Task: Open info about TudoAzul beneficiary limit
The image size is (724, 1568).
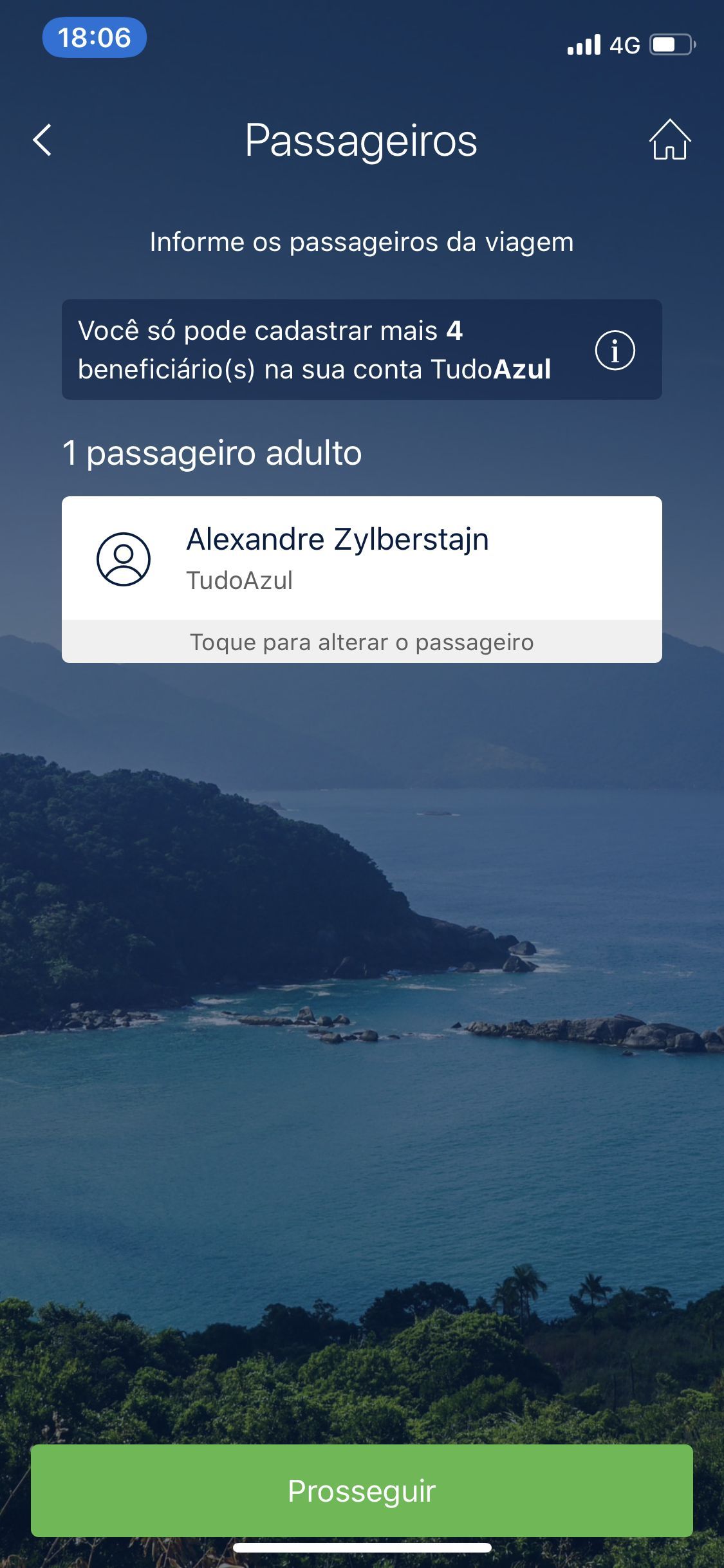Action: (615, 350)
